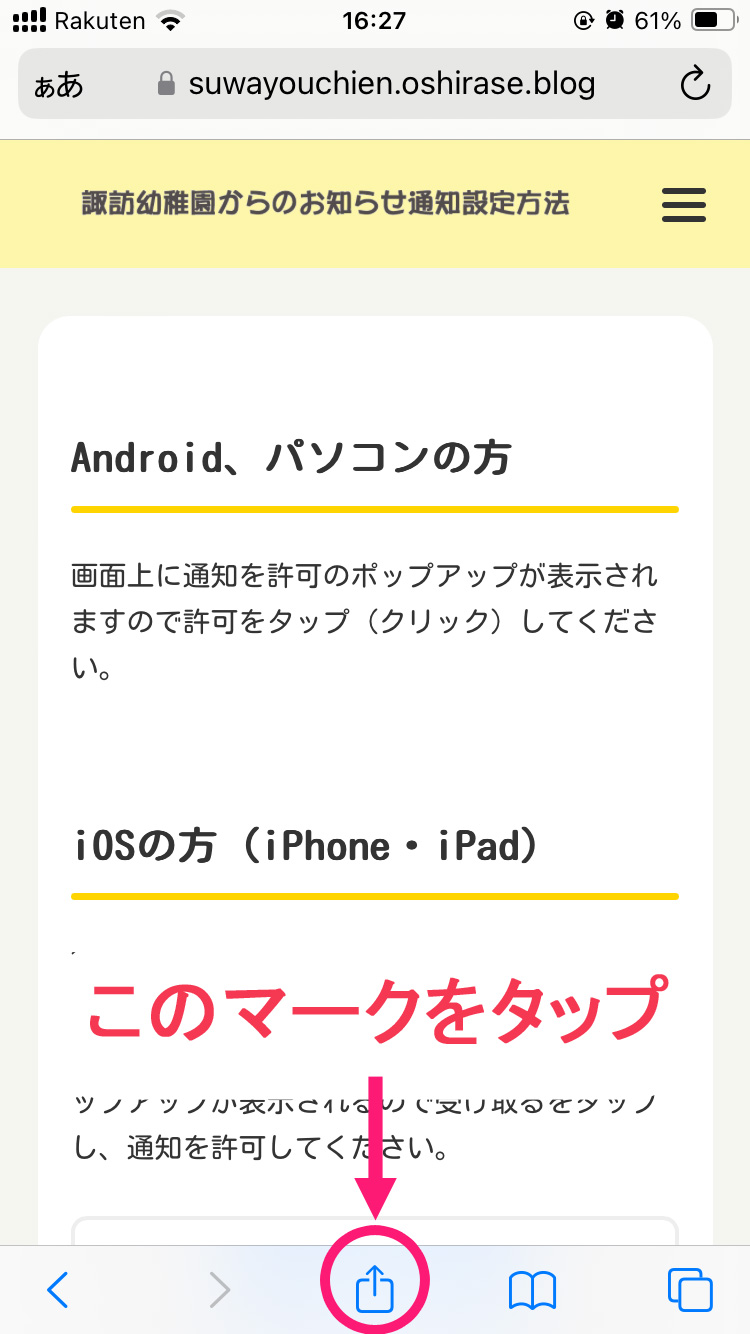Open the site's hamburger menu
Screen dimensions: 750x1334
(684, 205)
